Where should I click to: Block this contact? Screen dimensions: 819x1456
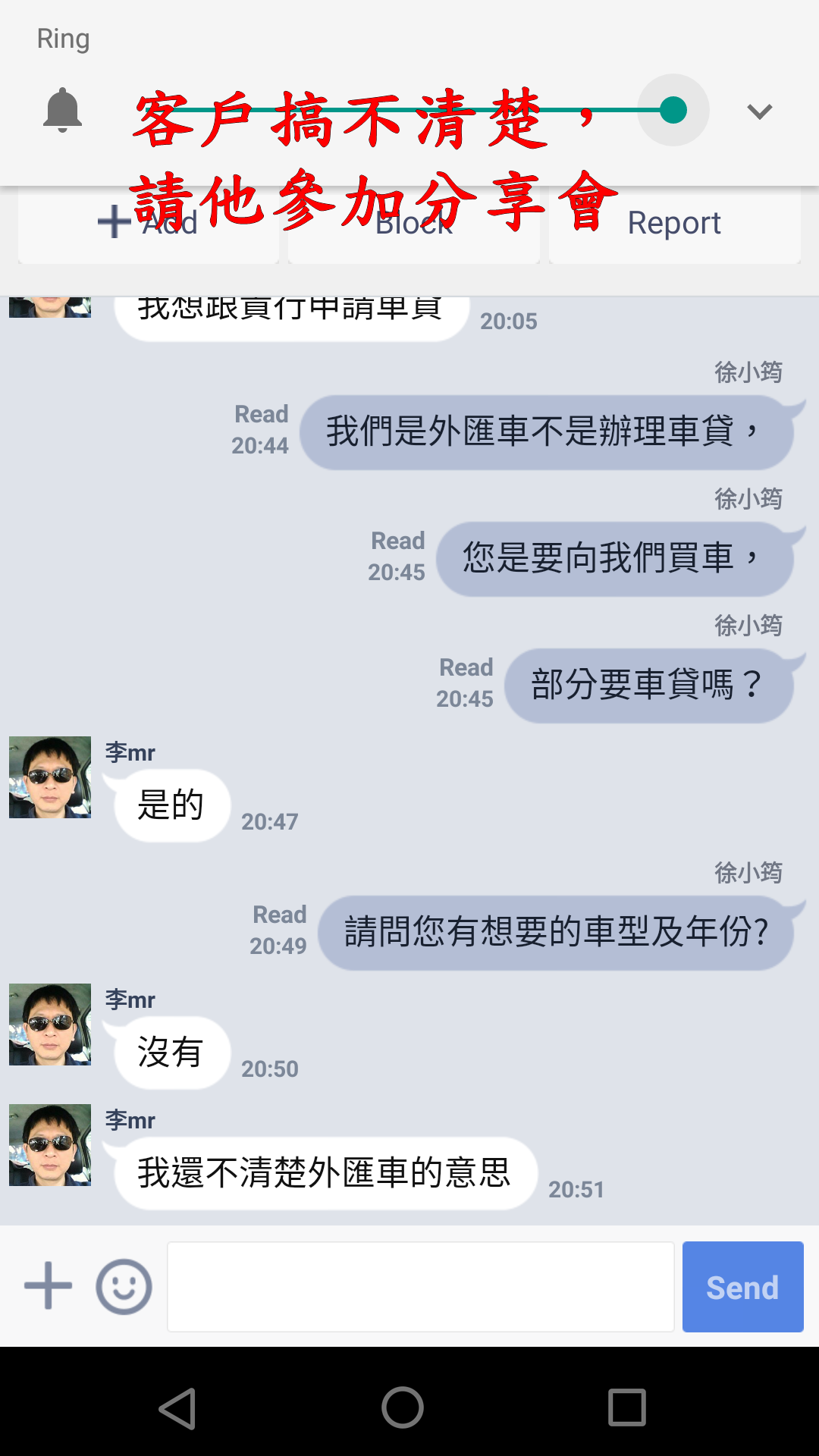(x=414, y=224)
